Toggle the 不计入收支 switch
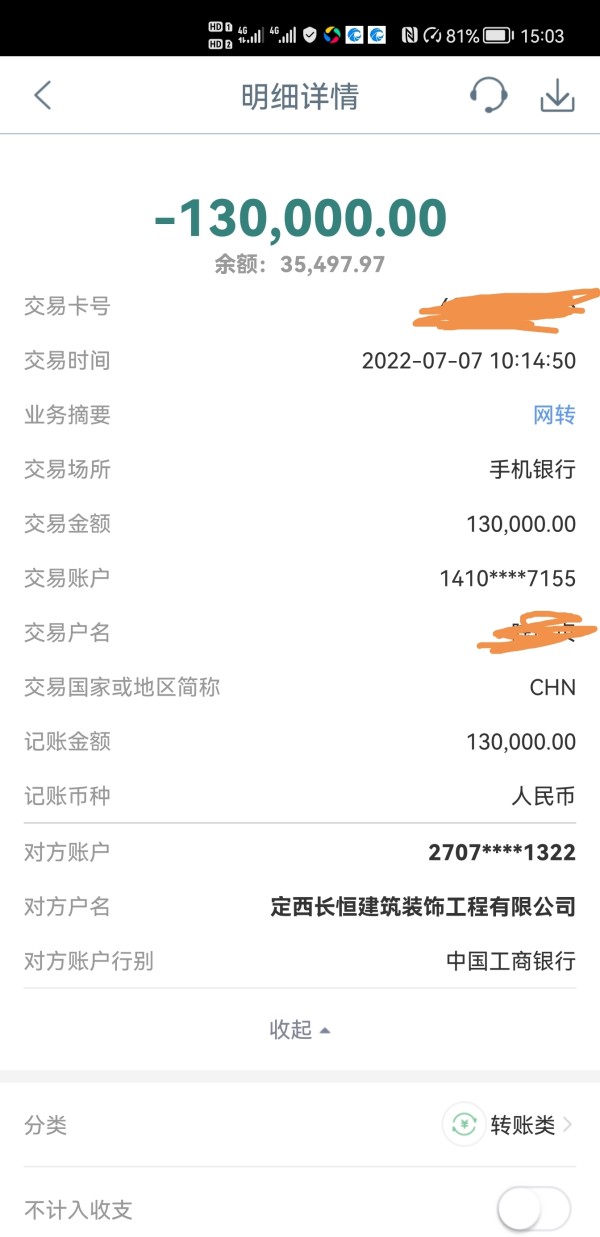The width and height of the screenshot is (600, 1237). pyautogui.click(x=535, y=1210)
